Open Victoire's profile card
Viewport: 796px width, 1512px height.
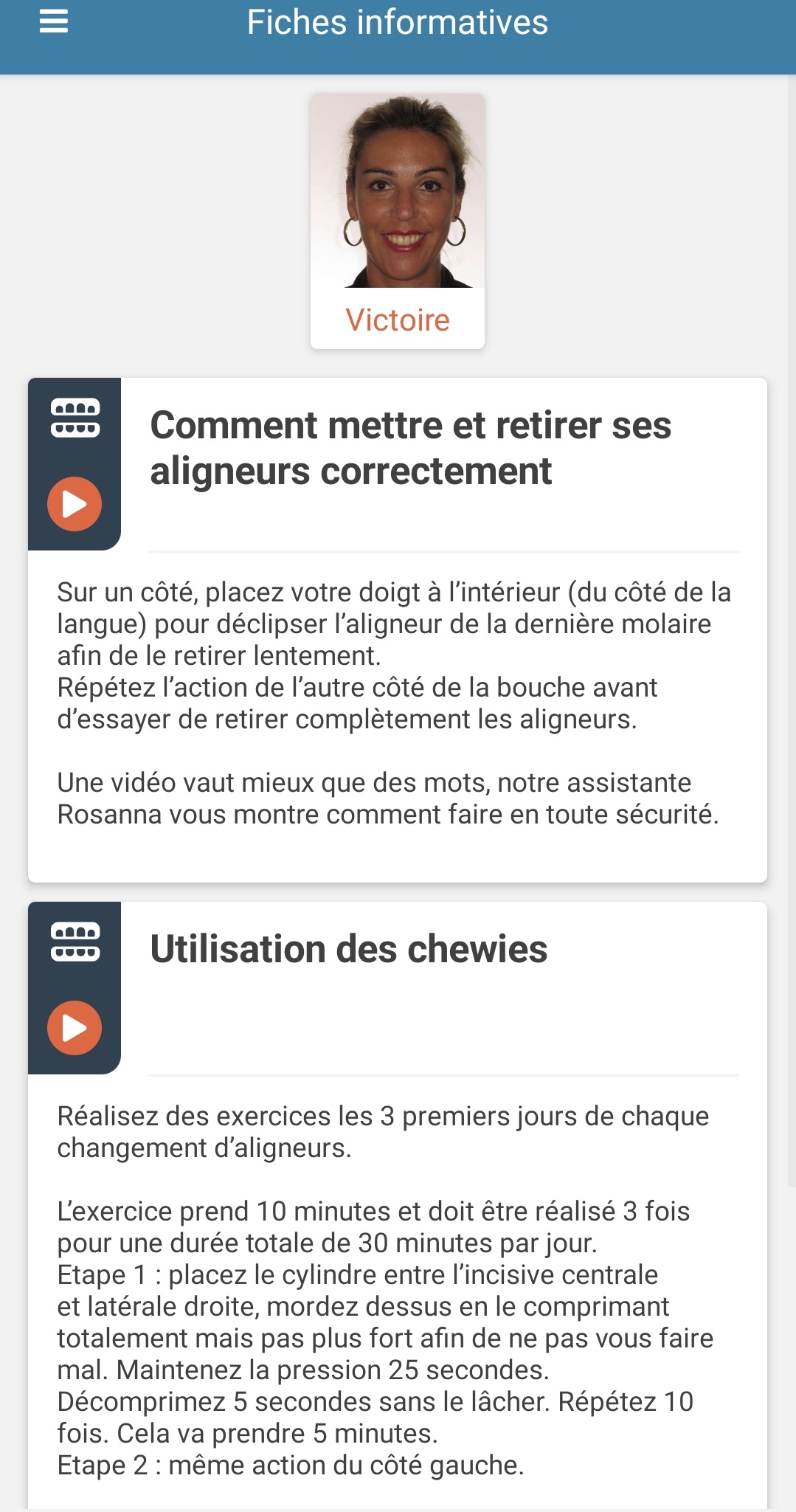(x=398, y=221)
